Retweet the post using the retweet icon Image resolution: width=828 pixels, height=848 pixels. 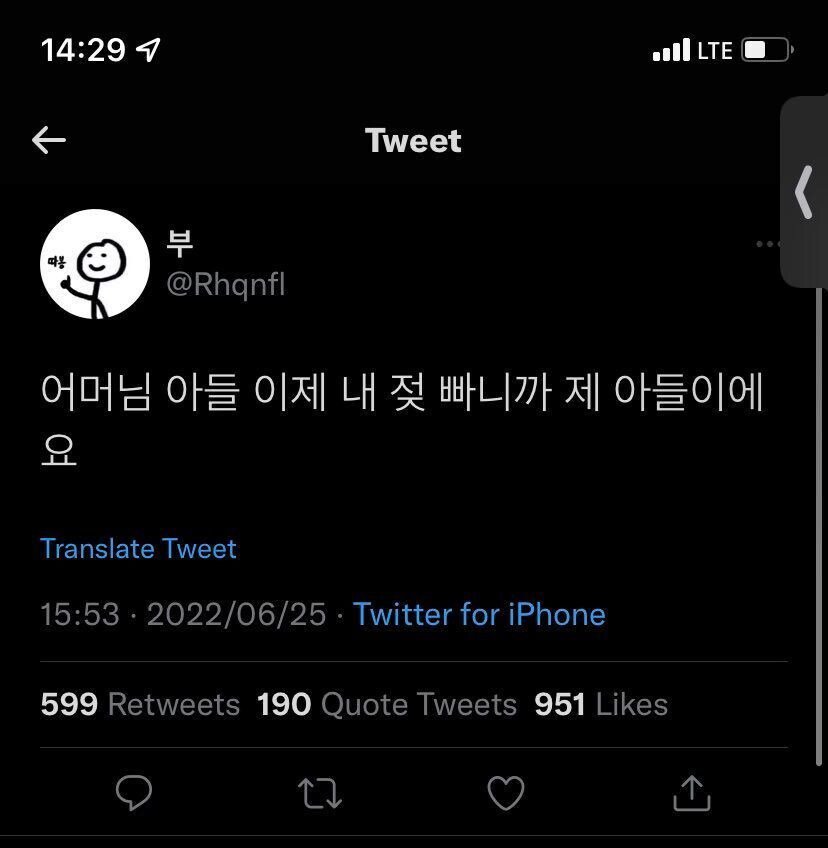pyautogui.click(x=320, y=793)
